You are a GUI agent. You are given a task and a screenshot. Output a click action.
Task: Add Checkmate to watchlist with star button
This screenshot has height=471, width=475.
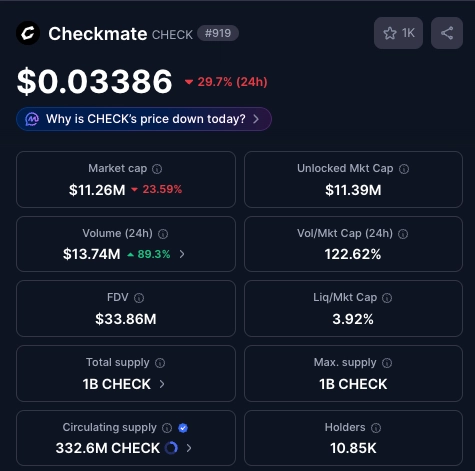(398, 33)
